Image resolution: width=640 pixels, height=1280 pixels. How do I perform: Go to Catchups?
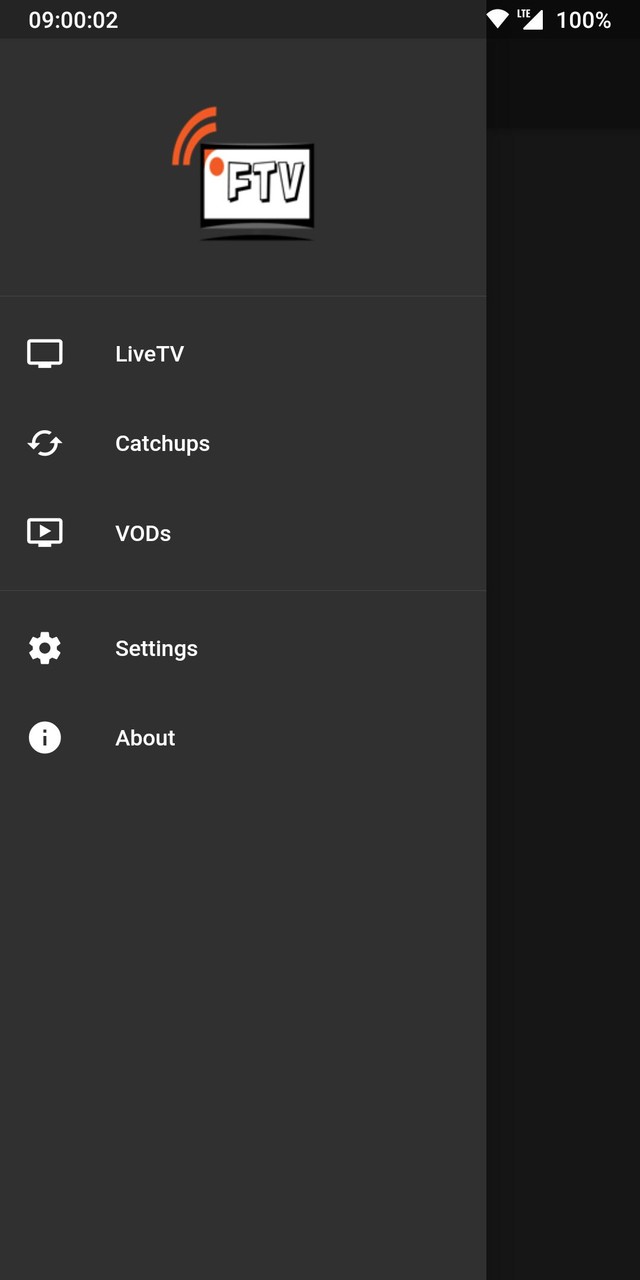(x=162, y=444)
